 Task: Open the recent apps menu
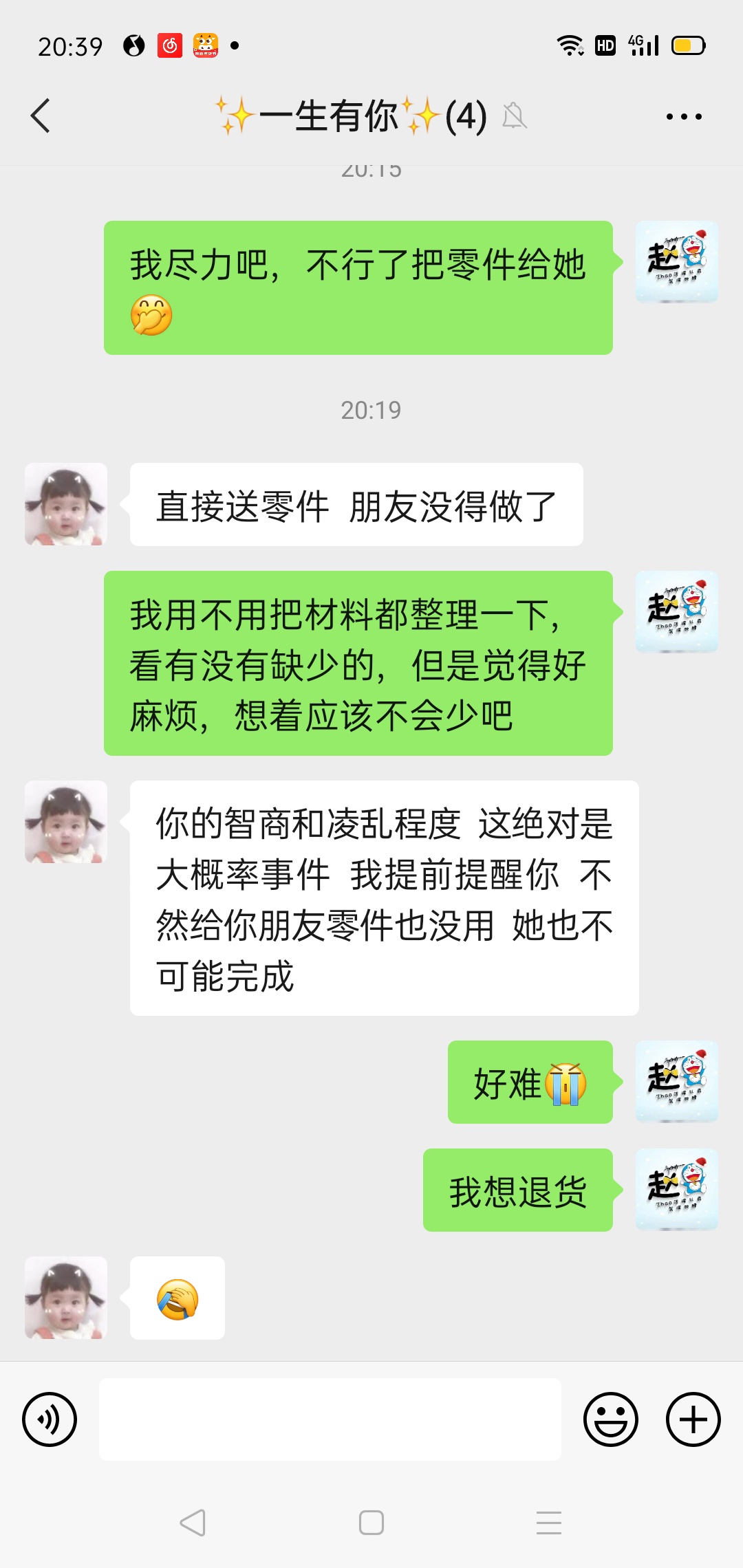pos(549,1523)
